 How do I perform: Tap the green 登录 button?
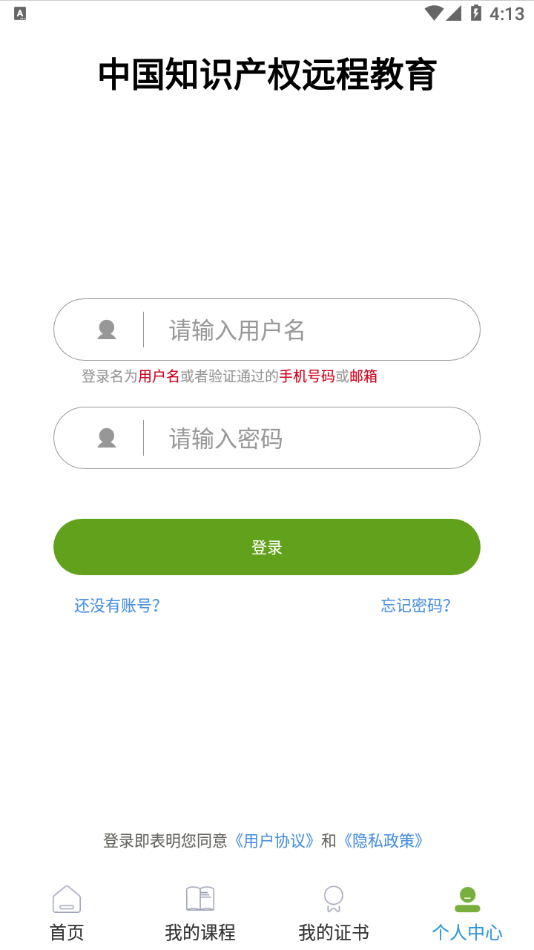(x=267, y=547)
